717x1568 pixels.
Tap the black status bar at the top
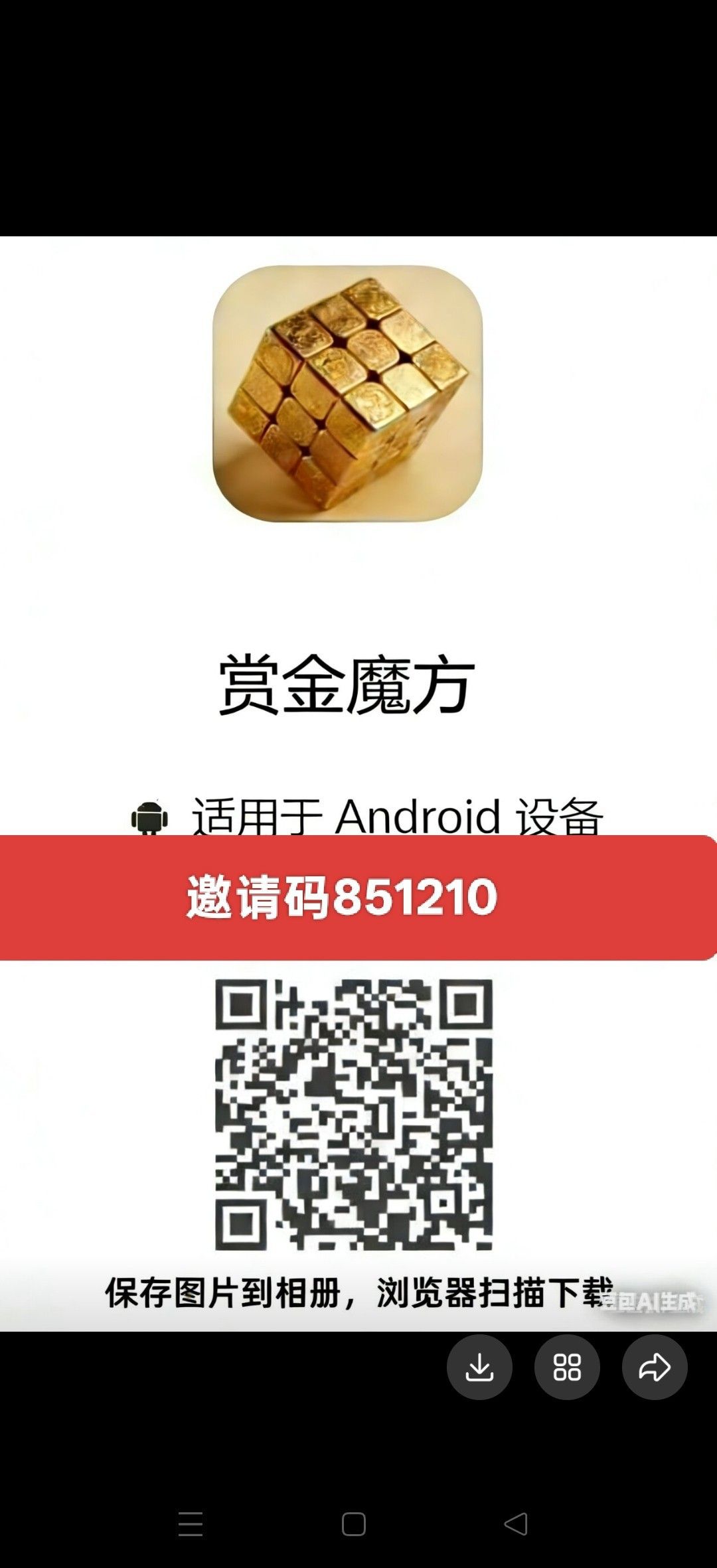[x=358, y=113]
